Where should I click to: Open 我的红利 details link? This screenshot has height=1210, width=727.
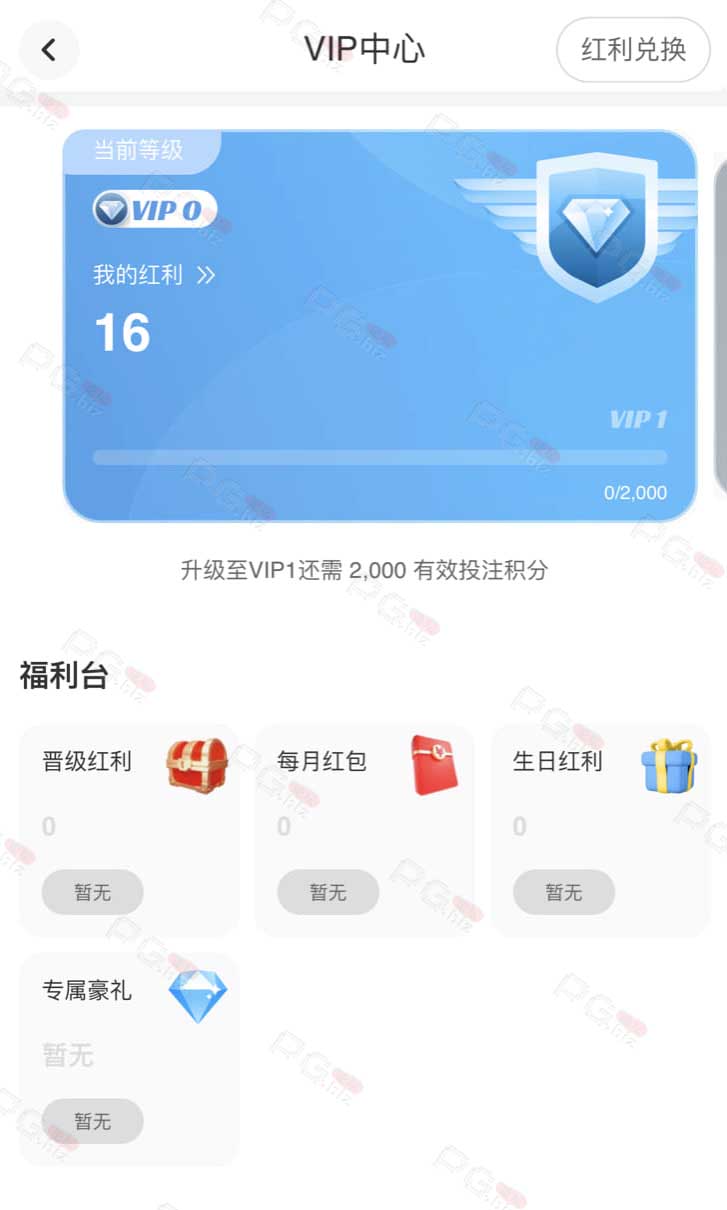pos(154,275)
